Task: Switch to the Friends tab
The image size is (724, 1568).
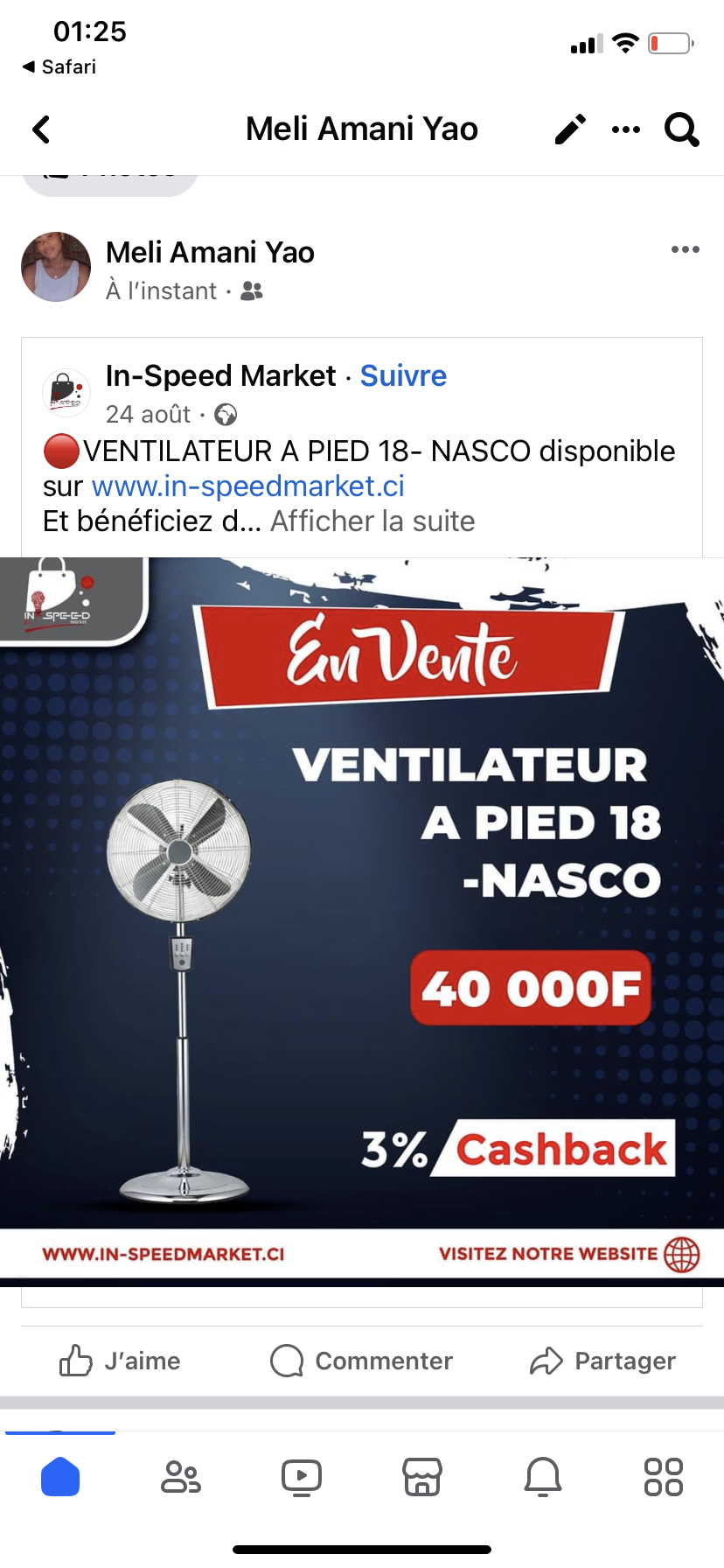Action: 181,1477
